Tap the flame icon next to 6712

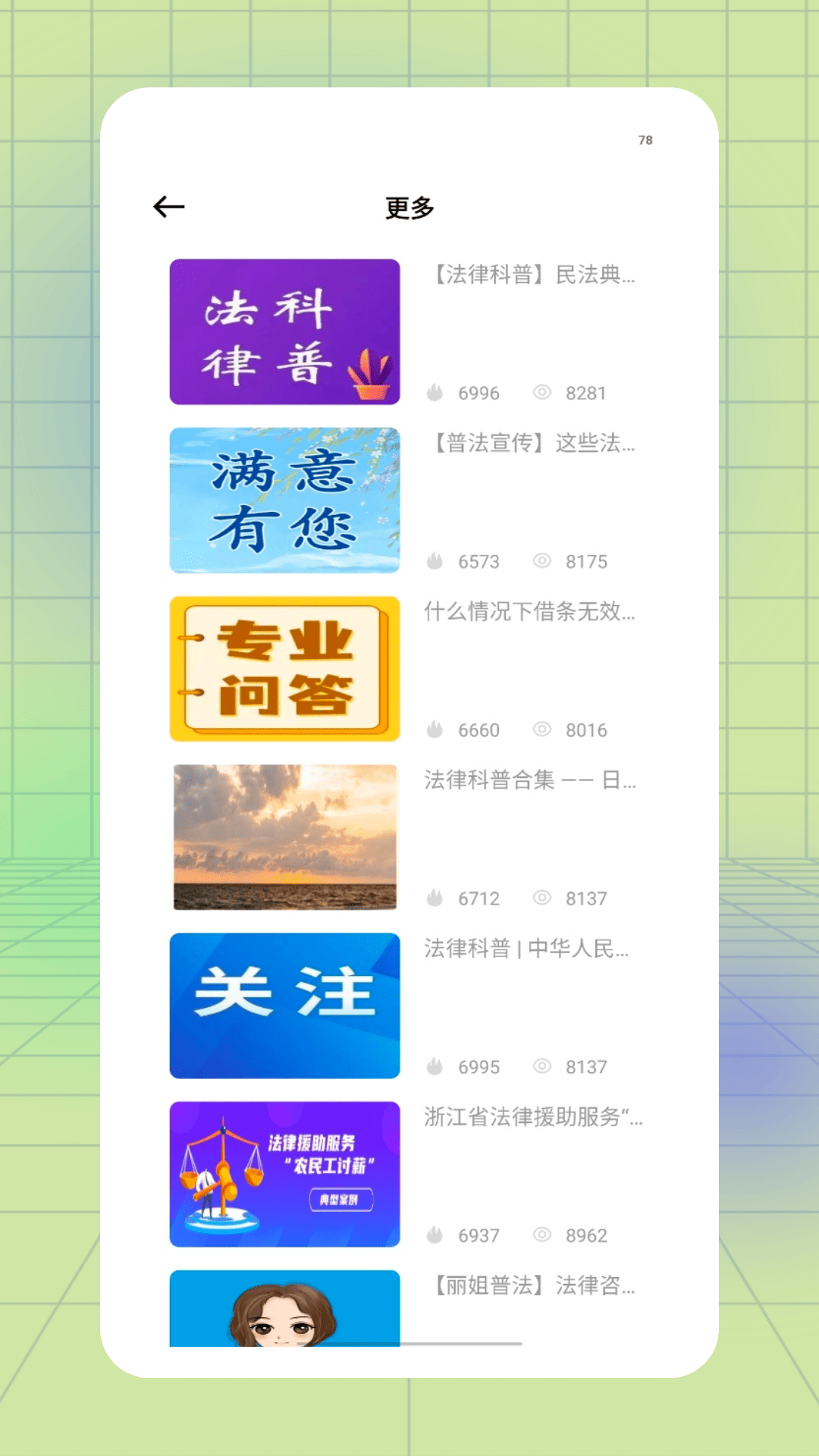pyautogui.click(x=436, y=898)
